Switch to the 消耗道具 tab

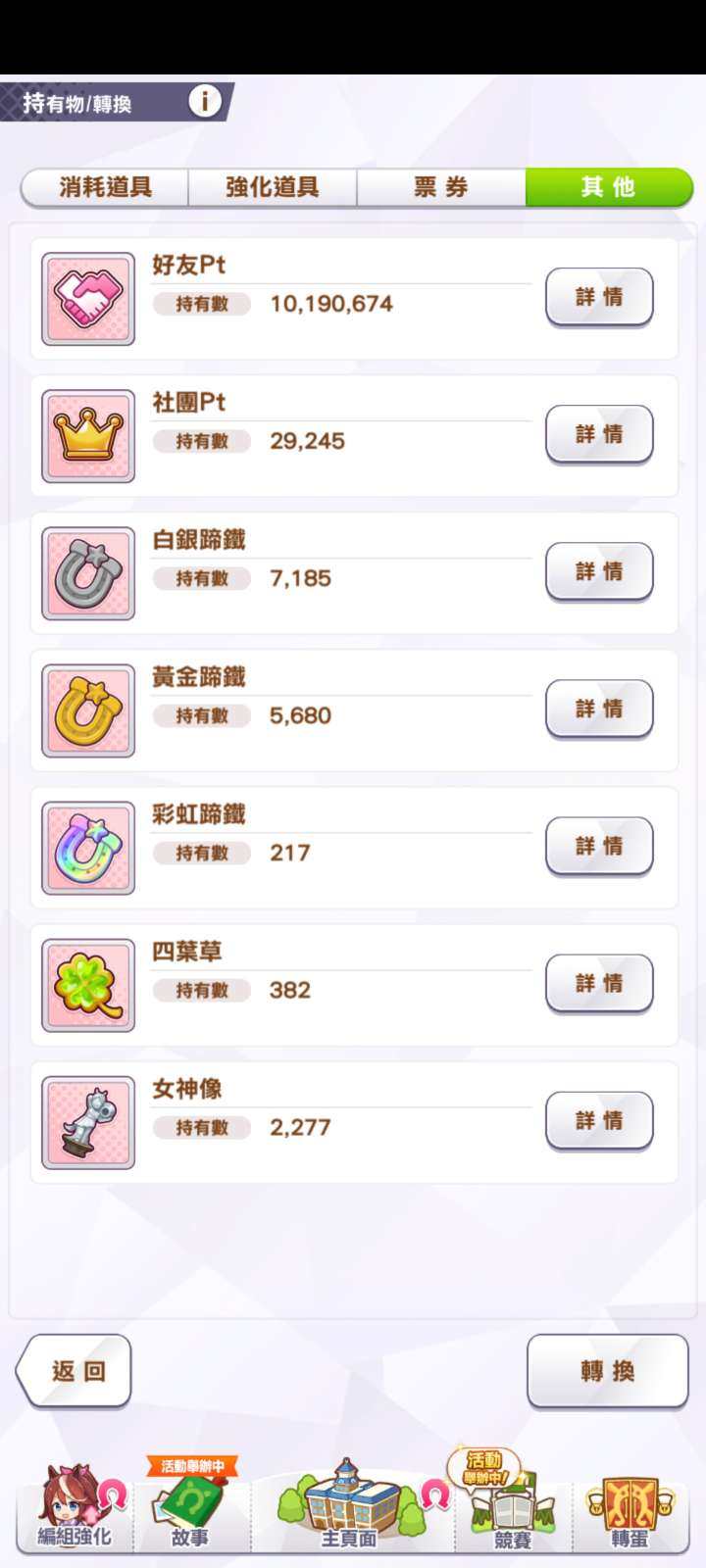(105, 187)
